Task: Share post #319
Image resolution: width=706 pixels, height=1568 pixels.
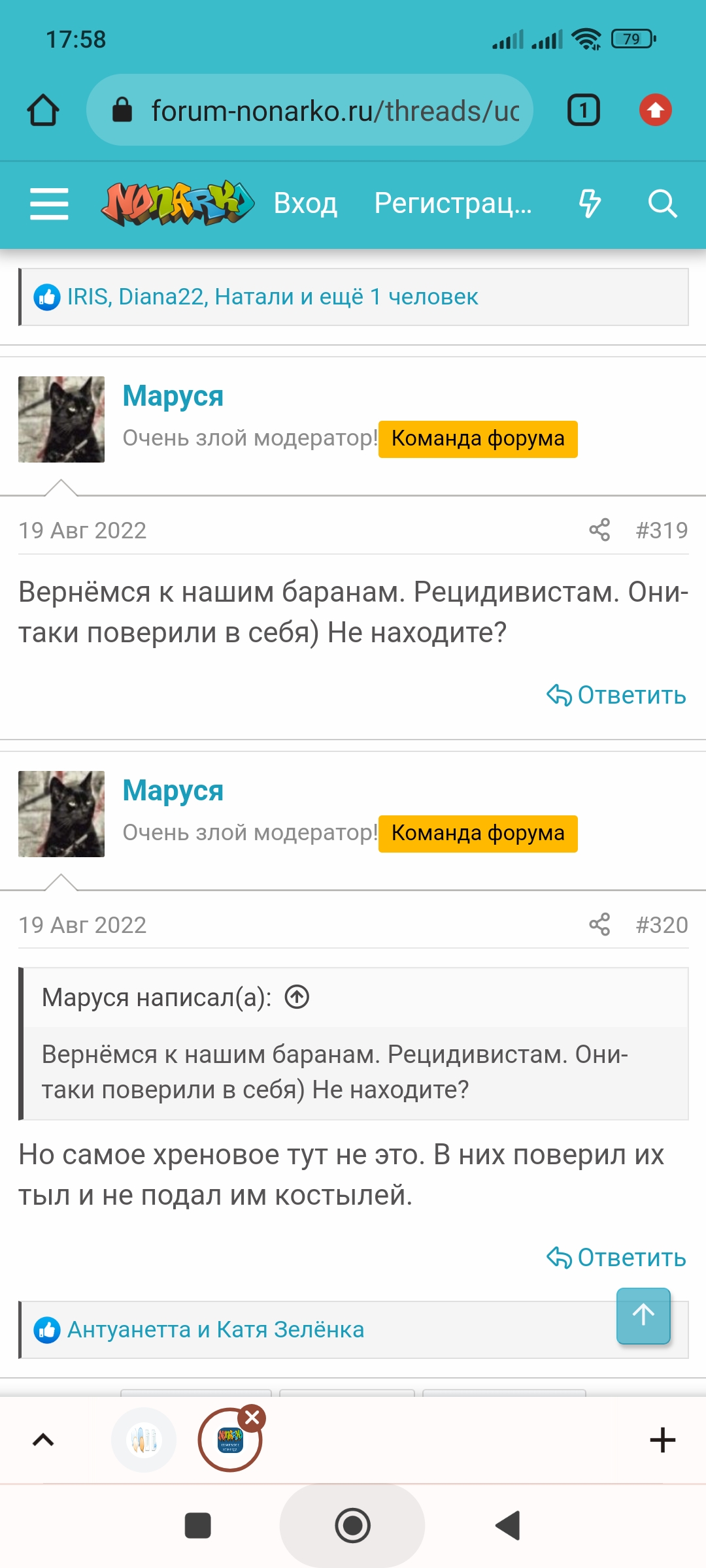Action: click(599, 530)
